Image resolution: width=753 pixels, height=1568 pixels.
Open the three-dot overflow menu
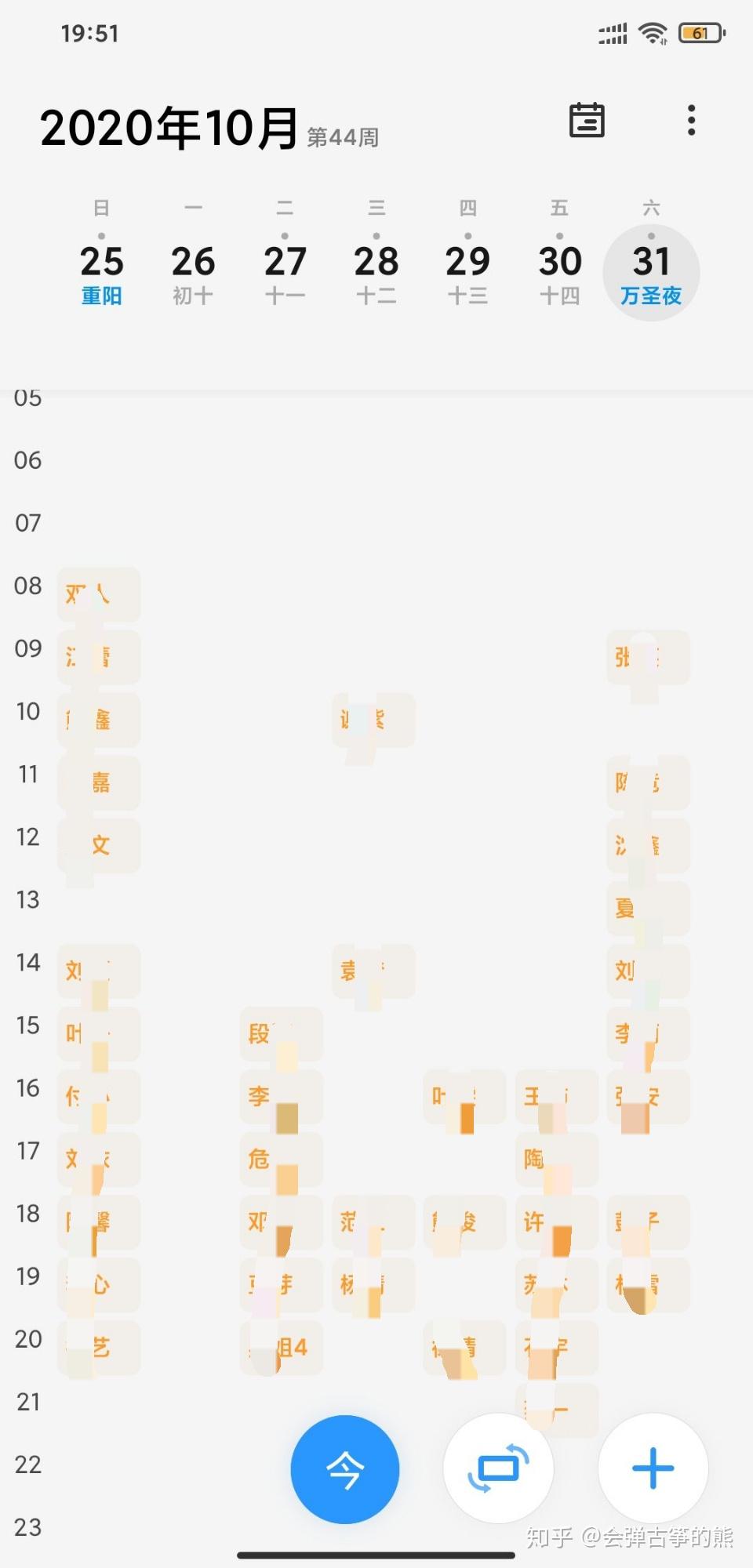pos(691,120)
